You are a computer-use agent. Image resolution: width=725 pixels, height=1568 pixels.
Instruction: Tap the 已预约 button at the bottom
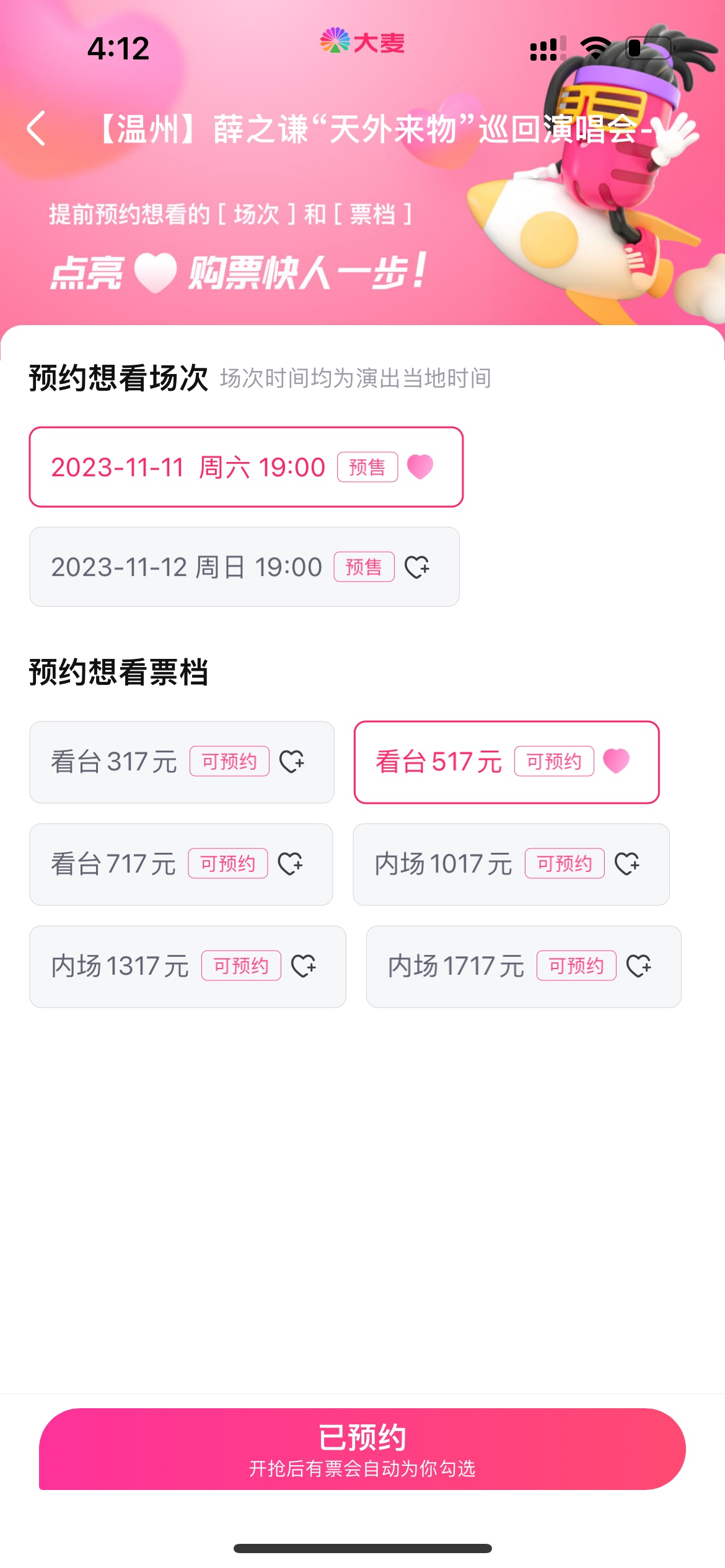coord(362,1448)
